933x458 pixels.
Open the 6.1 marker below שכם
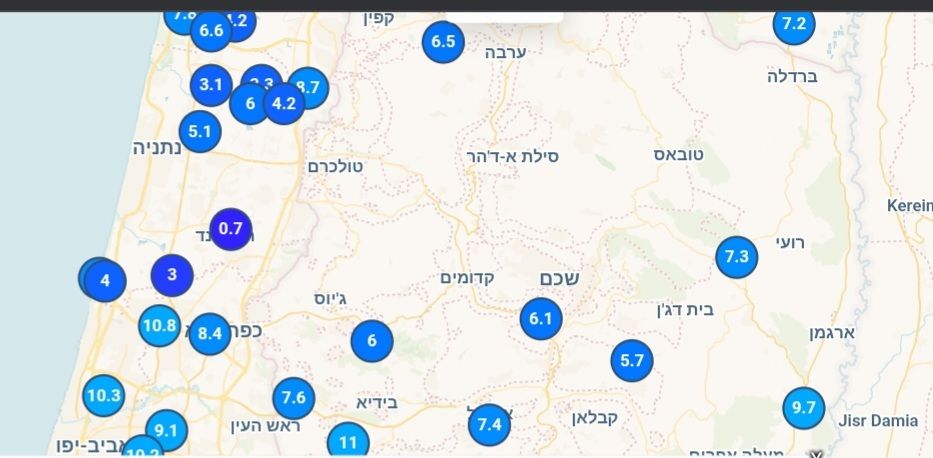click(x=541, y=320)
